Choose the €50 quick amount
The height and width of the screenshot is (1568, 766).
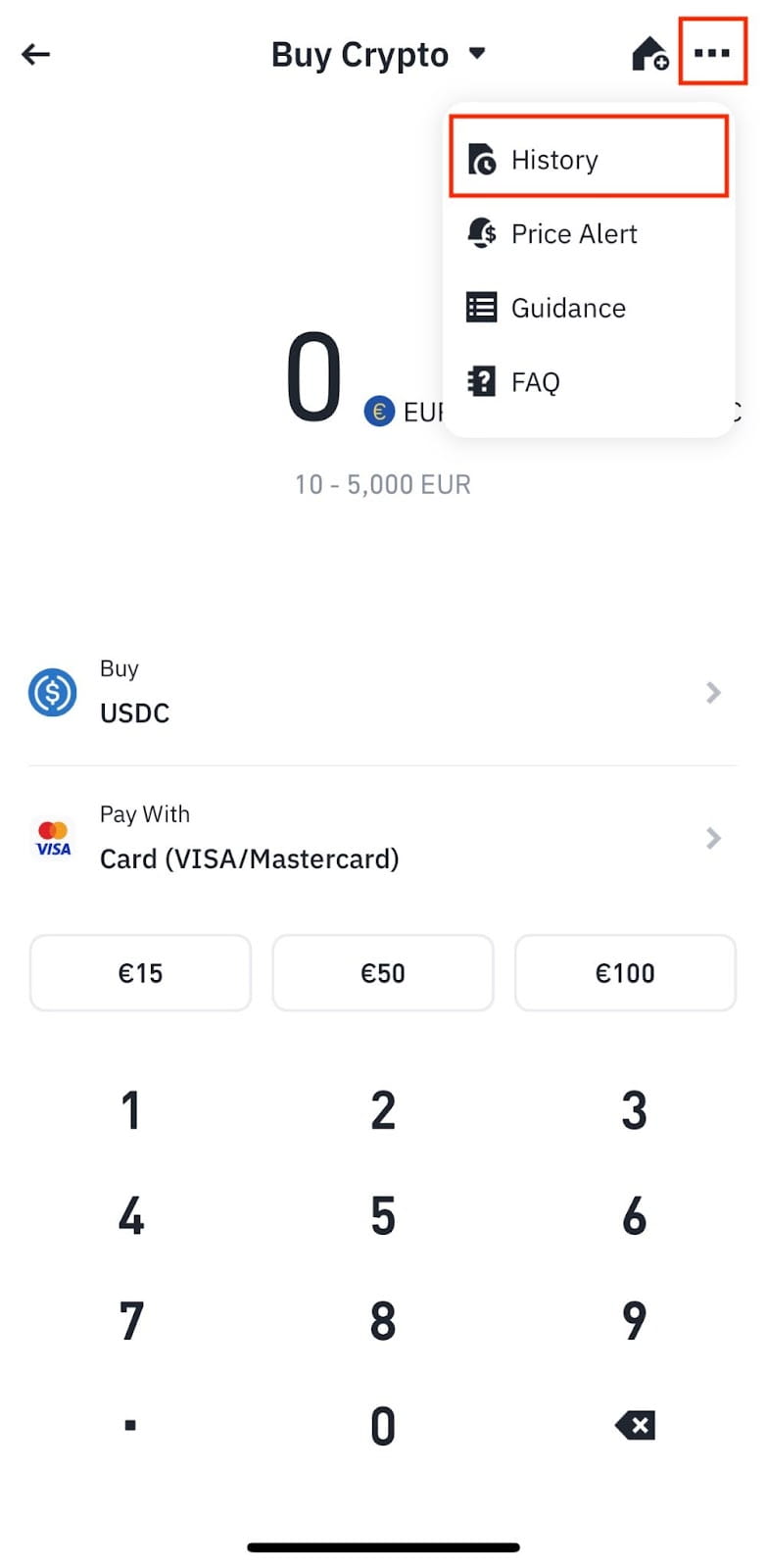pyautogui.click(x=383, y=973)
